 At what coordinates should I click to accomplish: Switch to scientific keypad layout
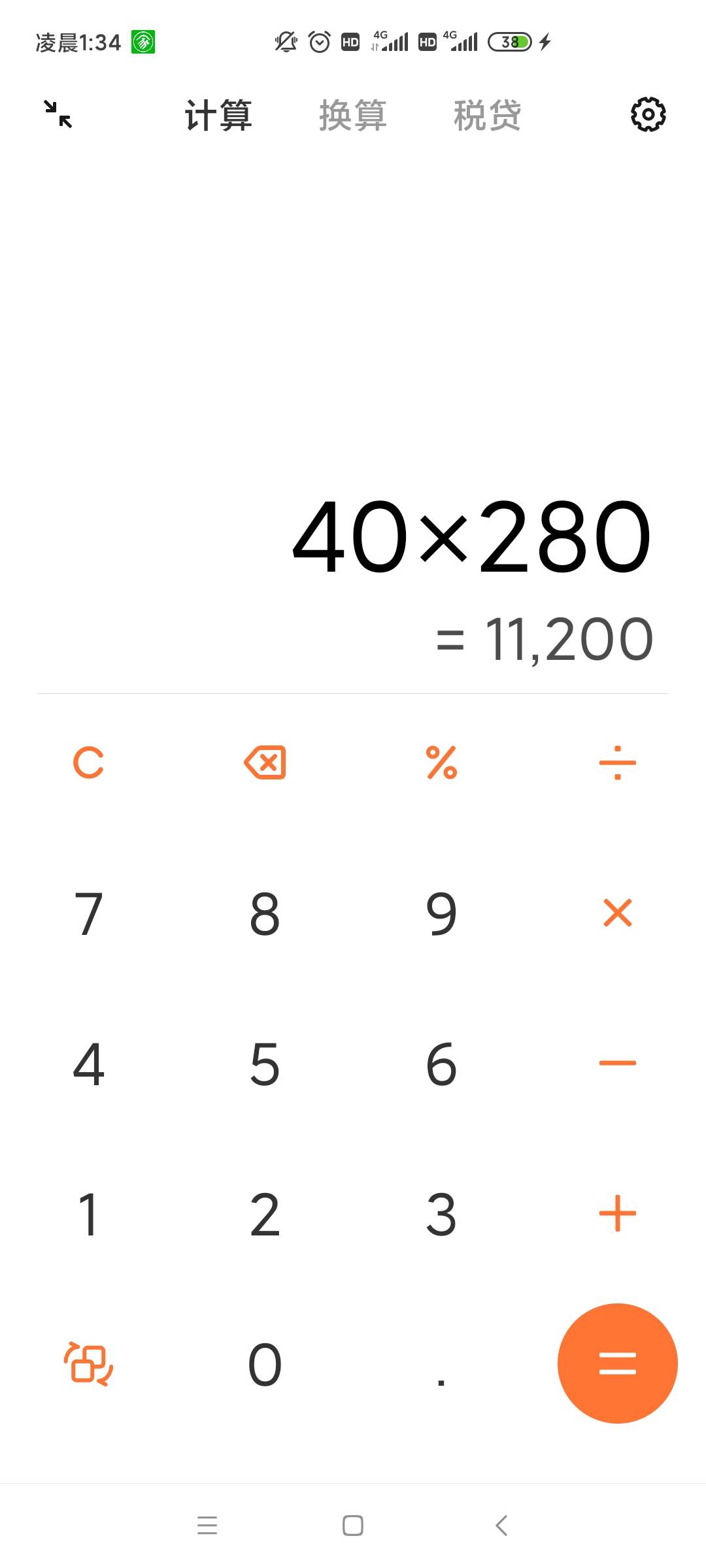(x=88, y=1364)
